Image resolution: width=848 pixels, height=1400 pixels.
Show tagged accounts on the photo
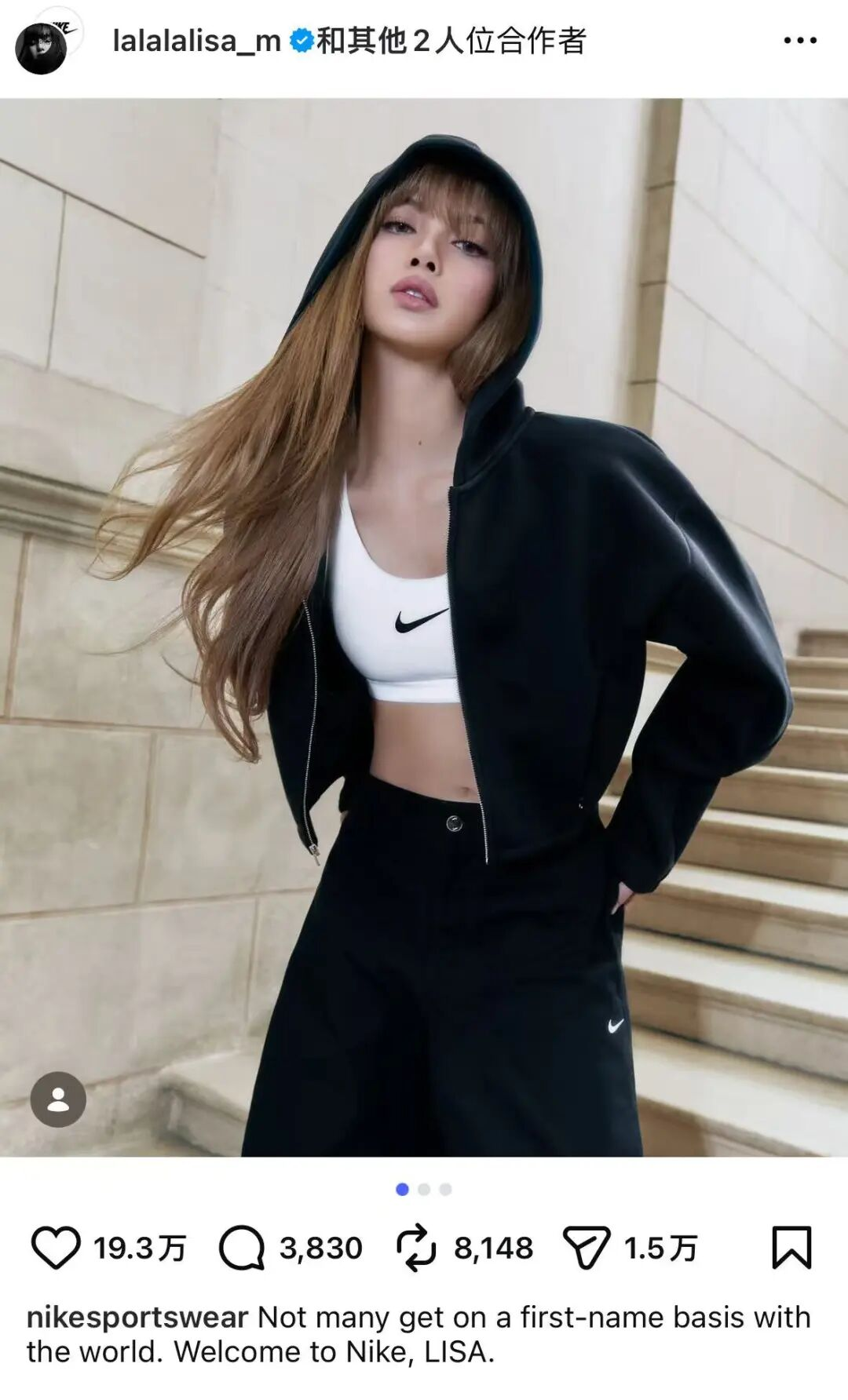click(x=58, y=1099)
